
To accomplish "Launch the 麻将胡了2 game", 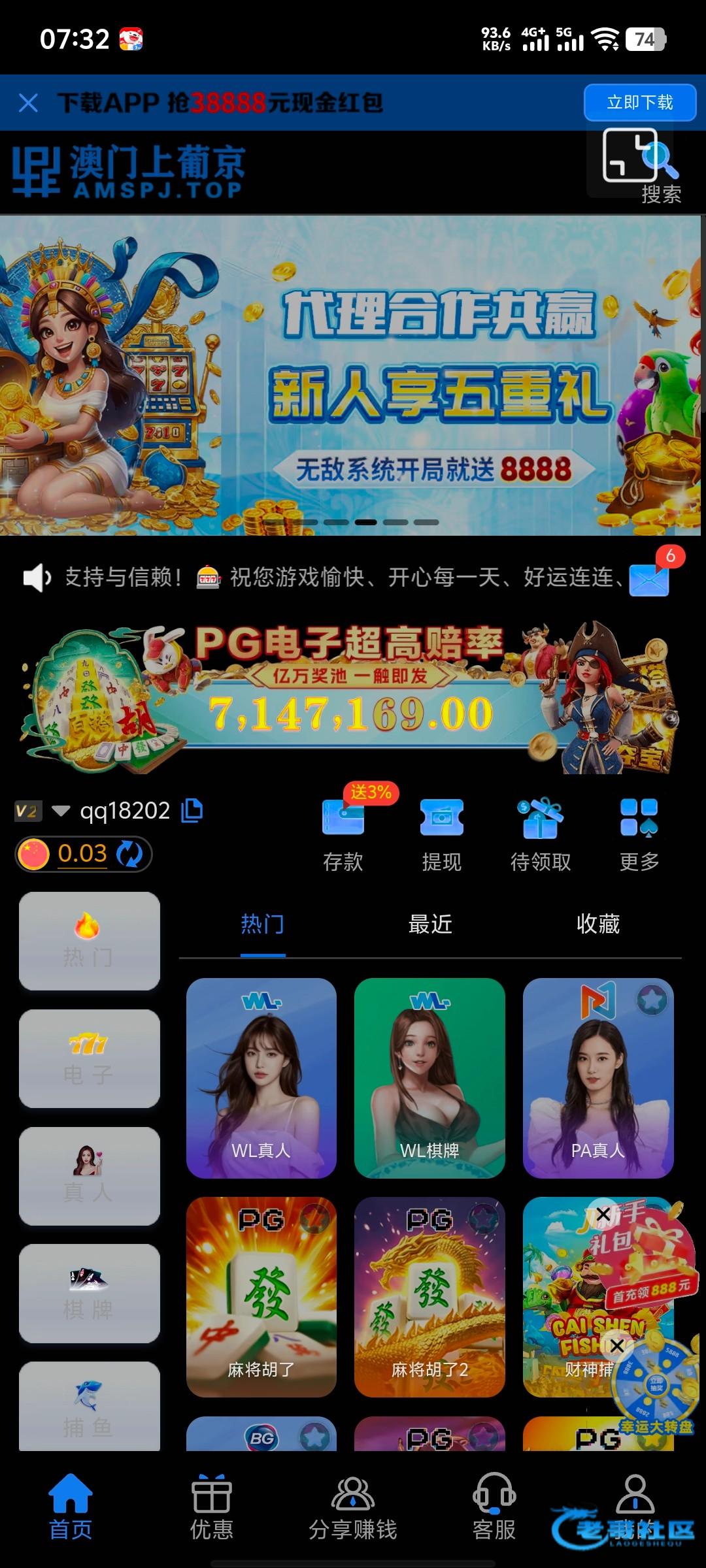I will 429,1297.
